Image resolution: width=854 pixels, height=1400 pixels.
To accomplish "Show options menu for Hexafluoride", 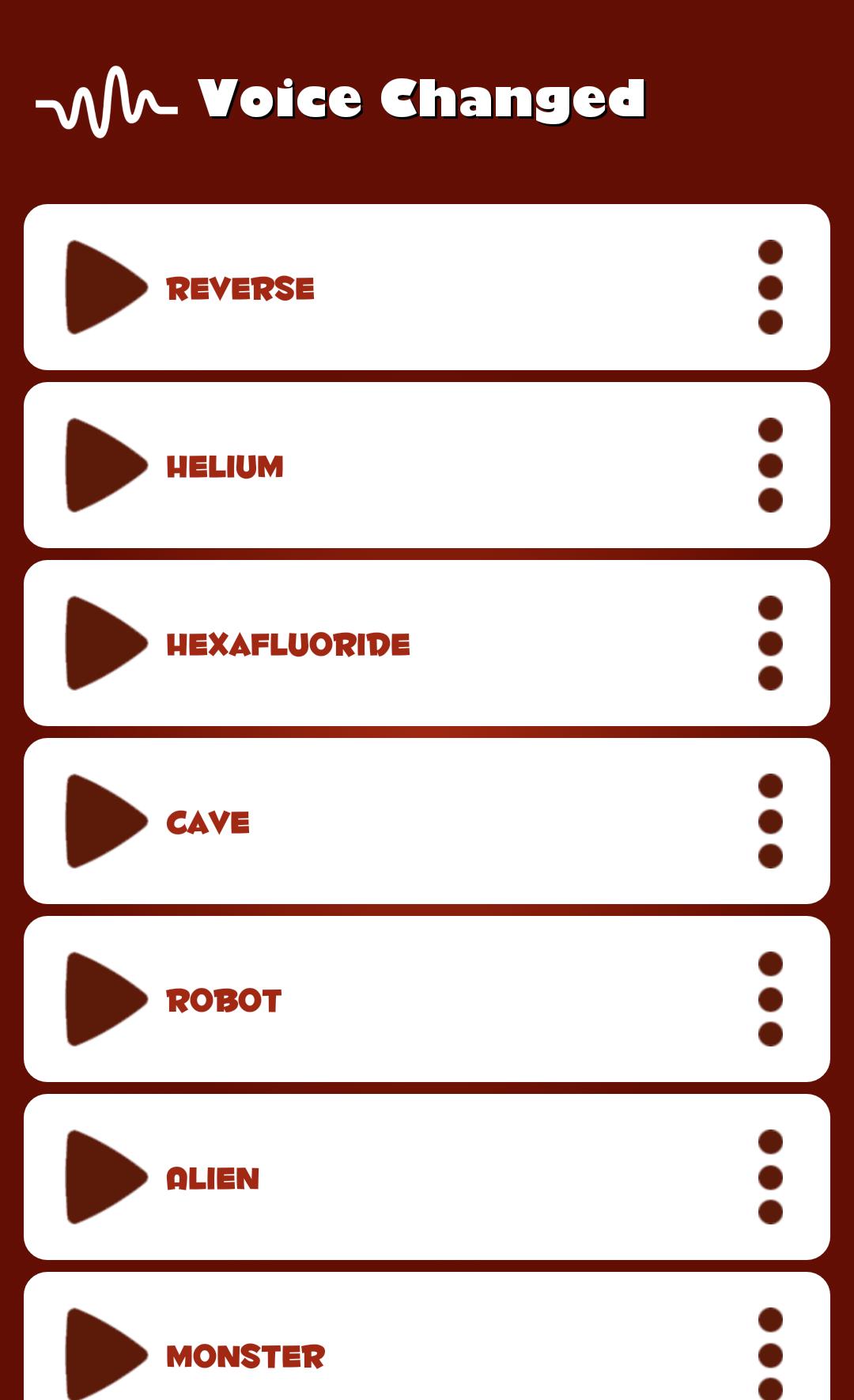I will [770, 643].
